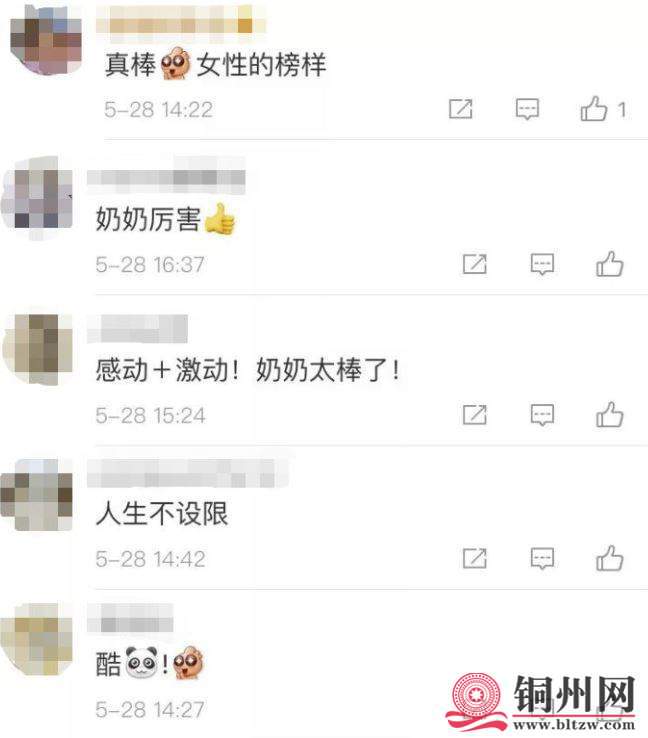Screen dimensions: 648x738
Task: Like the comment "感动+激动!奶奶太棒了!"
Action: (610, 413)
